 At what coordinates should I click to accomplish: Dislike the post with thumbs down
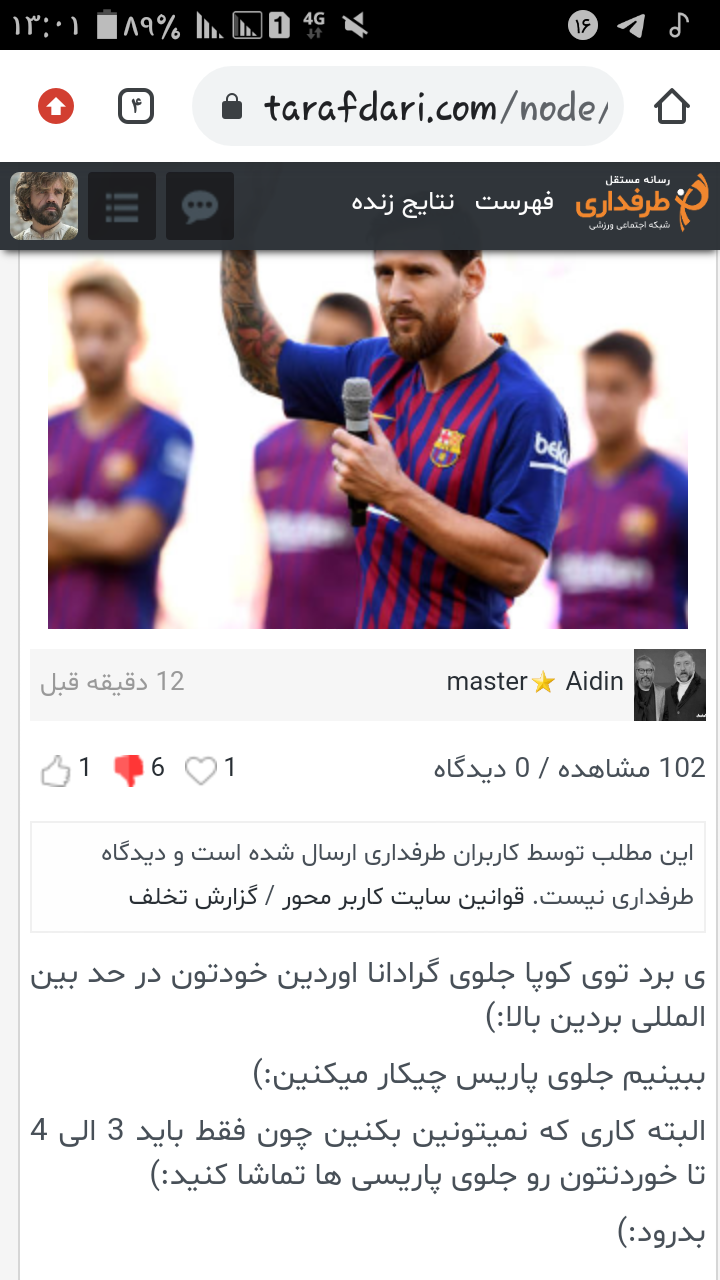pyautogui.click(x=128, y=770)
